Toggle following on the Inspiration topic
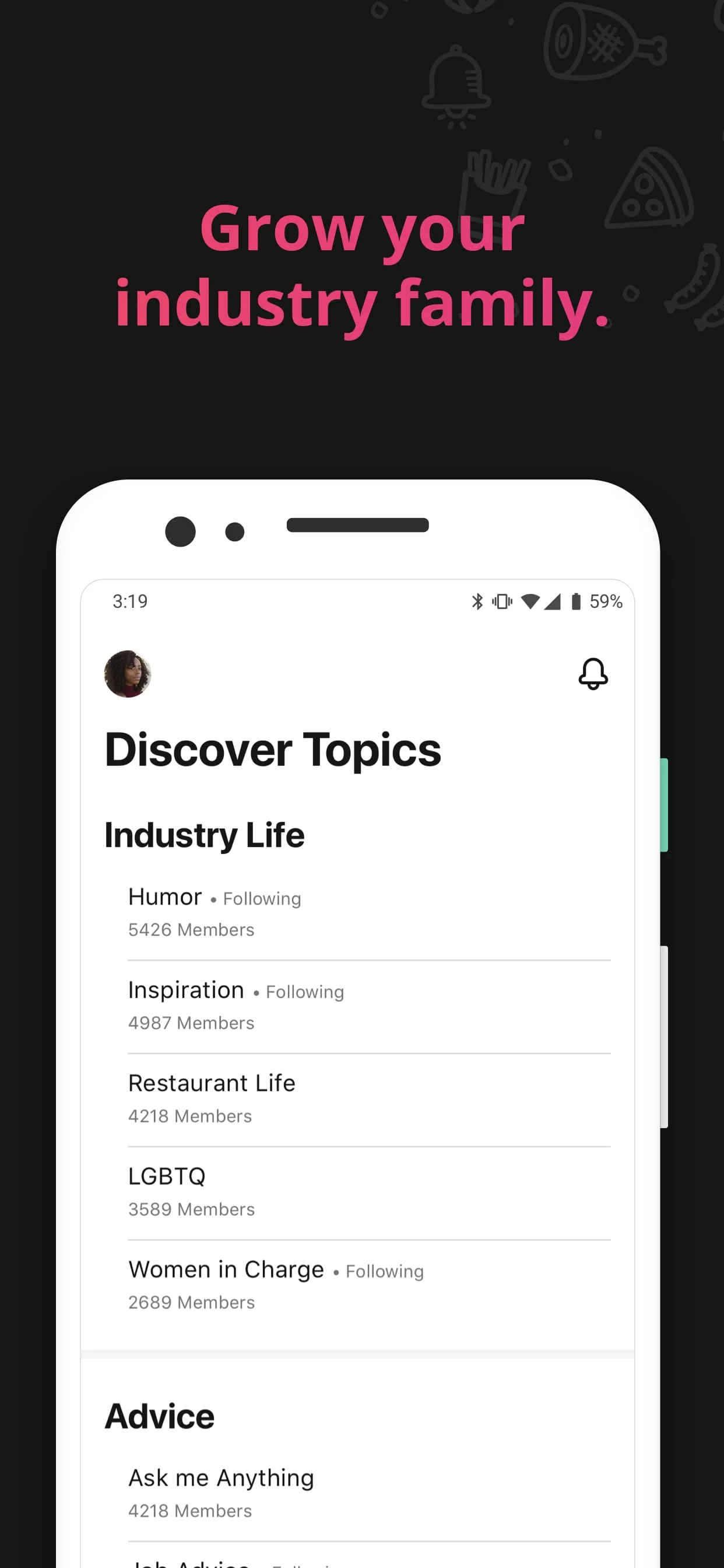This screenshot has width=724, height=1568. [305, 992]
